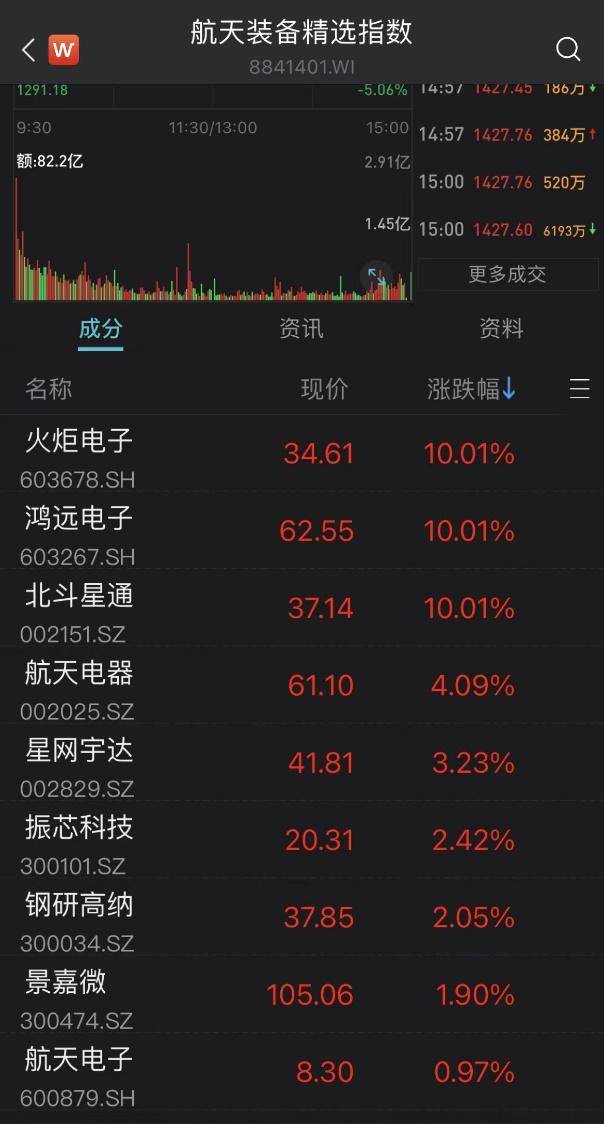Image resolution: width=604 pixels, height=1124 pixels.
Task: Tap 更多成交 to view more trades
Action: pyautogui.click(x=508, y=274)
